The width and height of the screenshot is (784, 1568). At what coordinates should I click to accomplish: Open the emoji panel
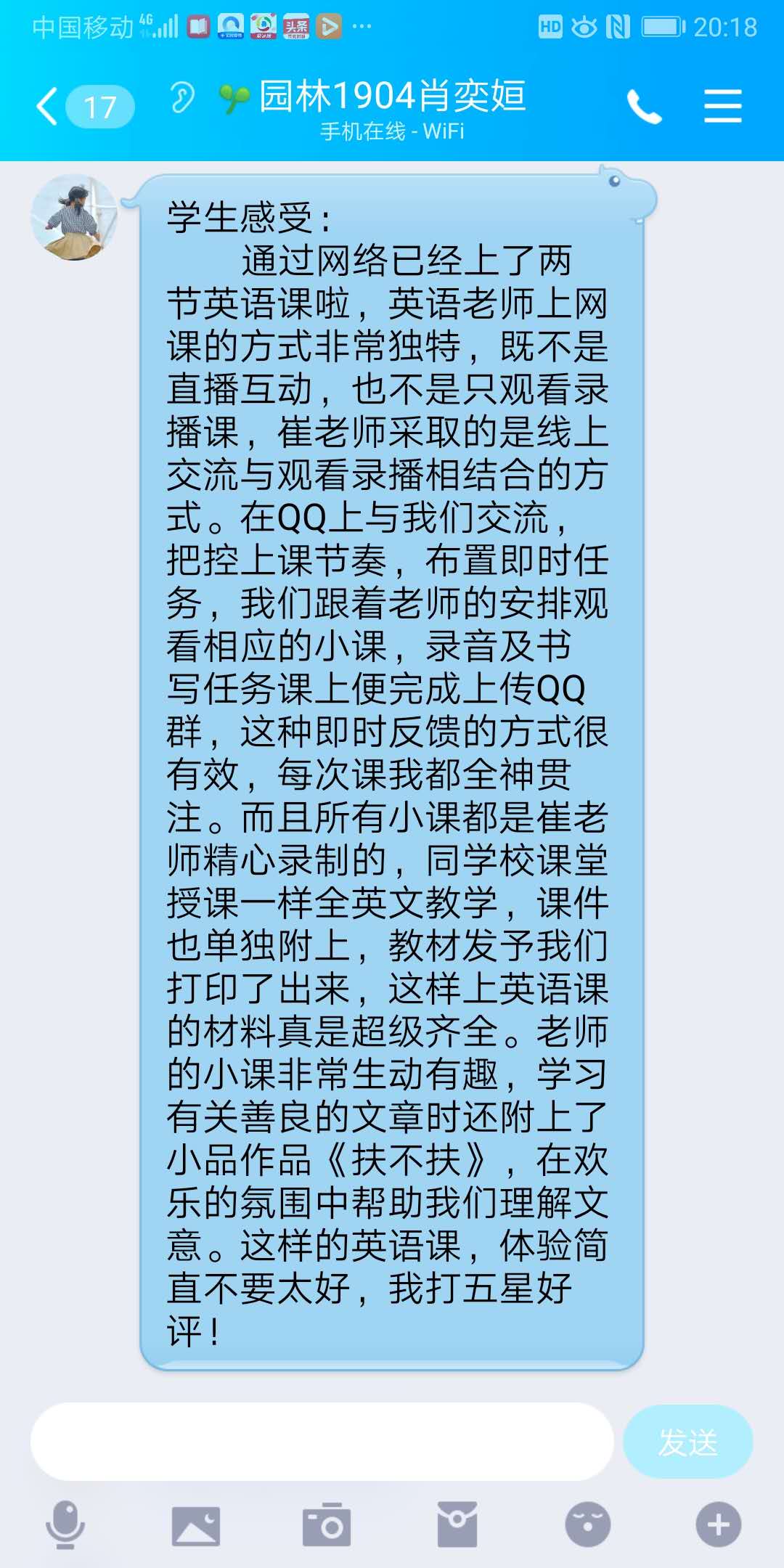pos(588,1524)
